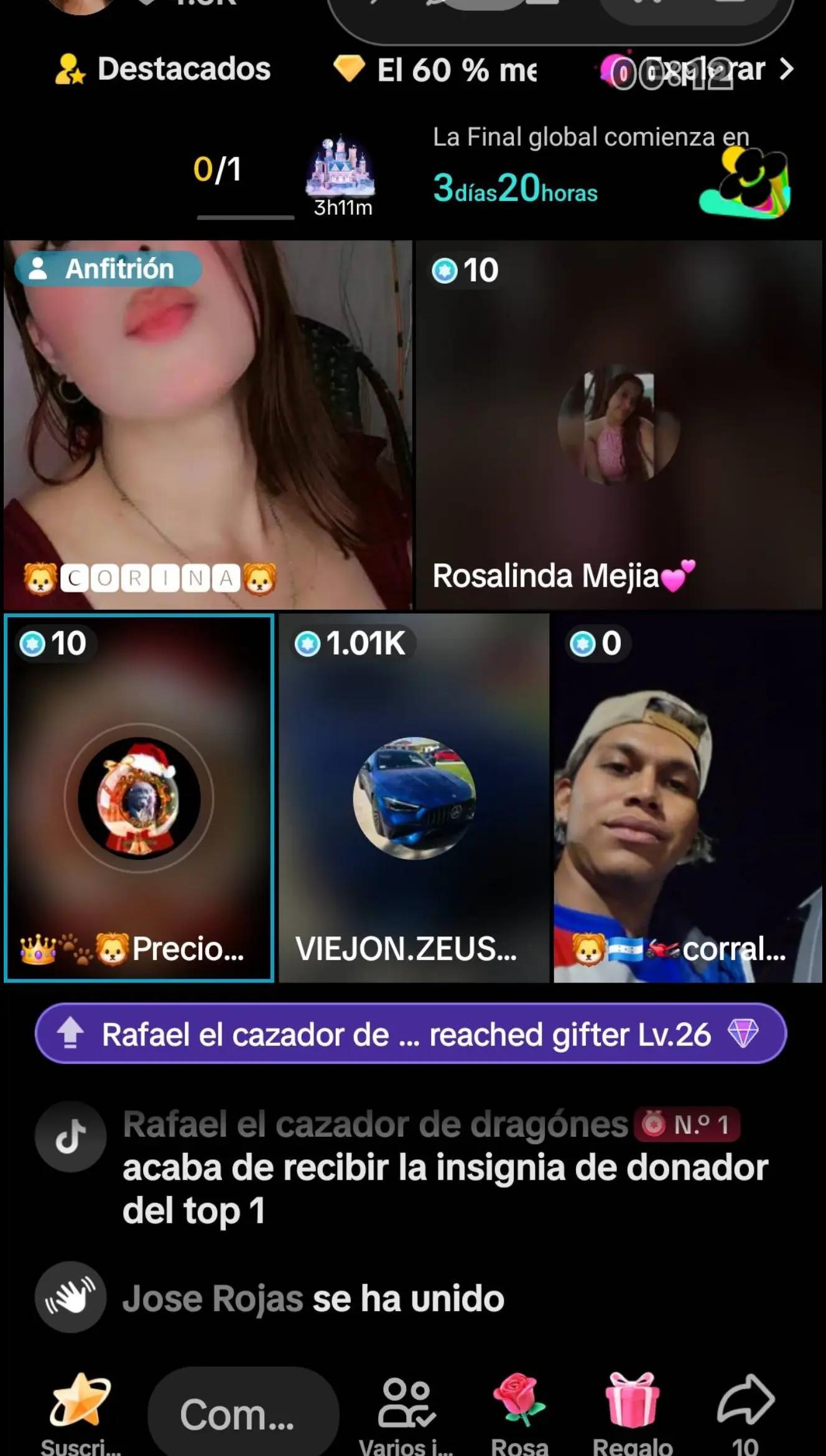Screen dimensions: 826x1456
Task: Open Rafael el cazador de dragónes profile
Action: pos(375,1125)
